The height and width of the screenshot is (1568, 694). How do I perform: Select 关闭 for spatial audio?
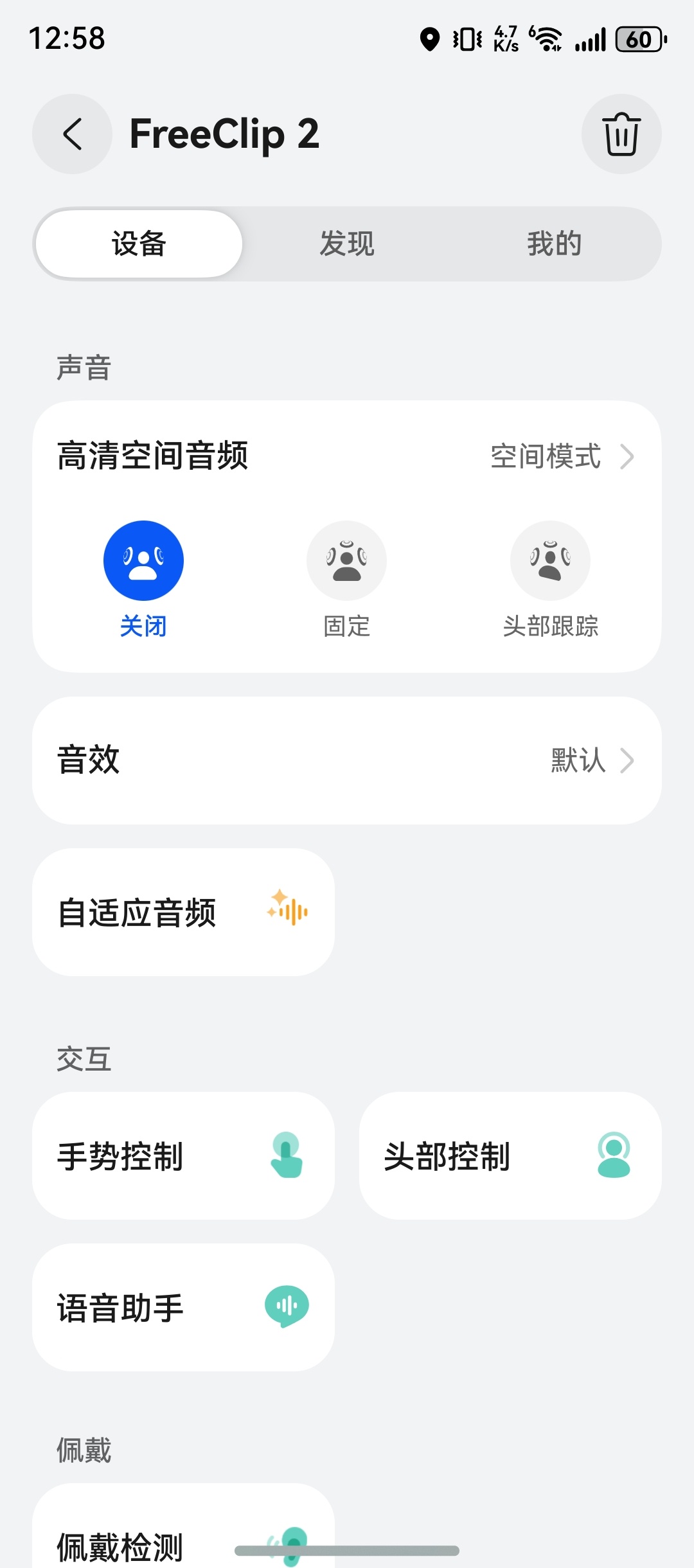143,561
